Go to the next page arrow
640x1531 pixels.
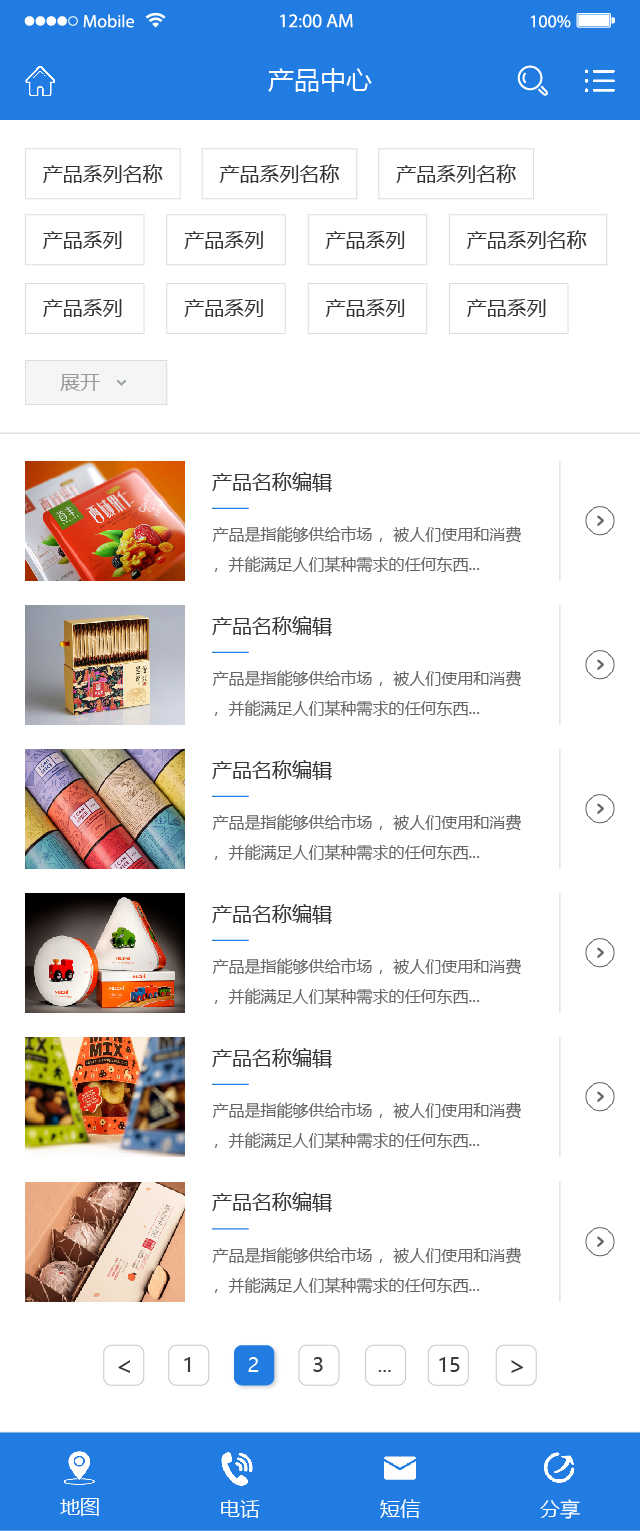tap(516, 1366)
